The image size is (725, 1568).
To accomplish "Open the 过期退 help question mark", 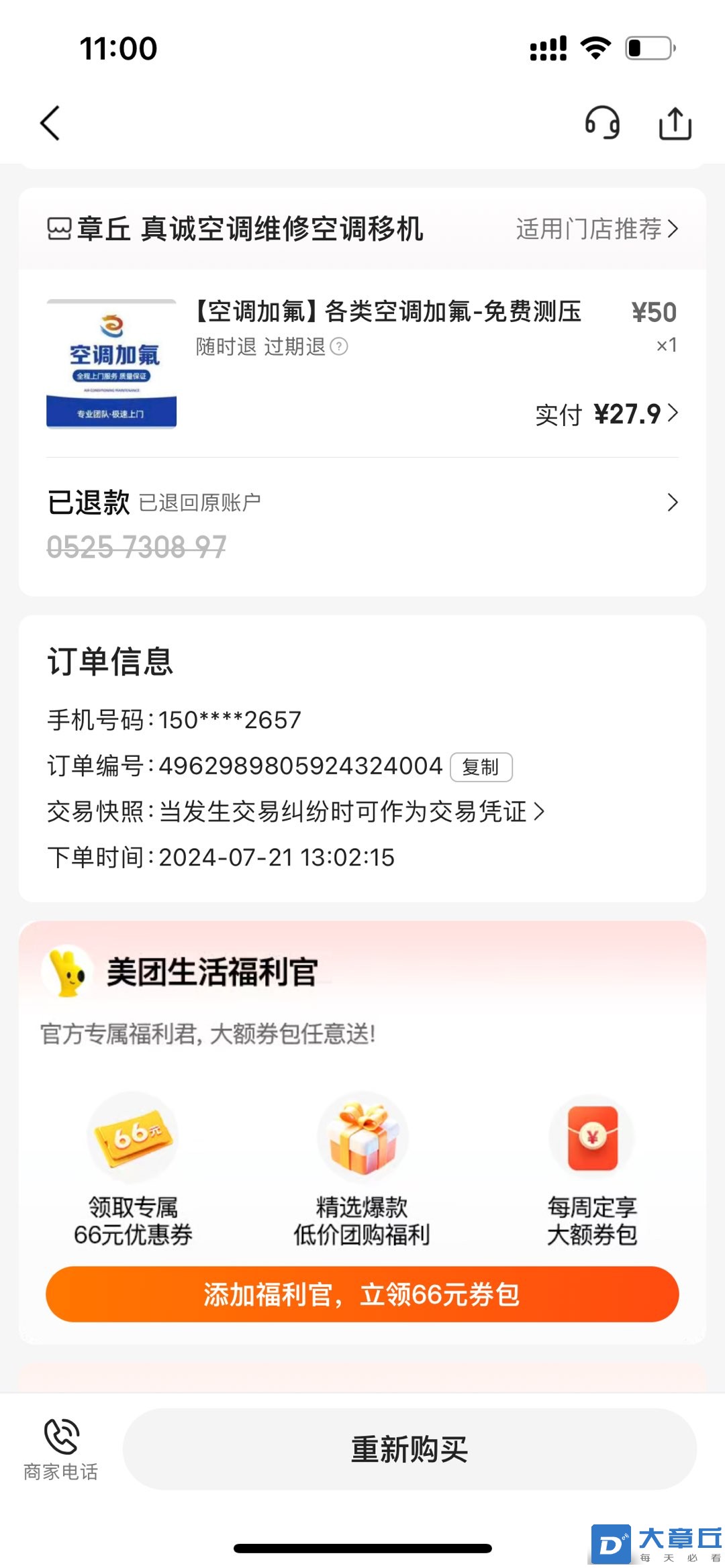I will [x=340, y=347].
